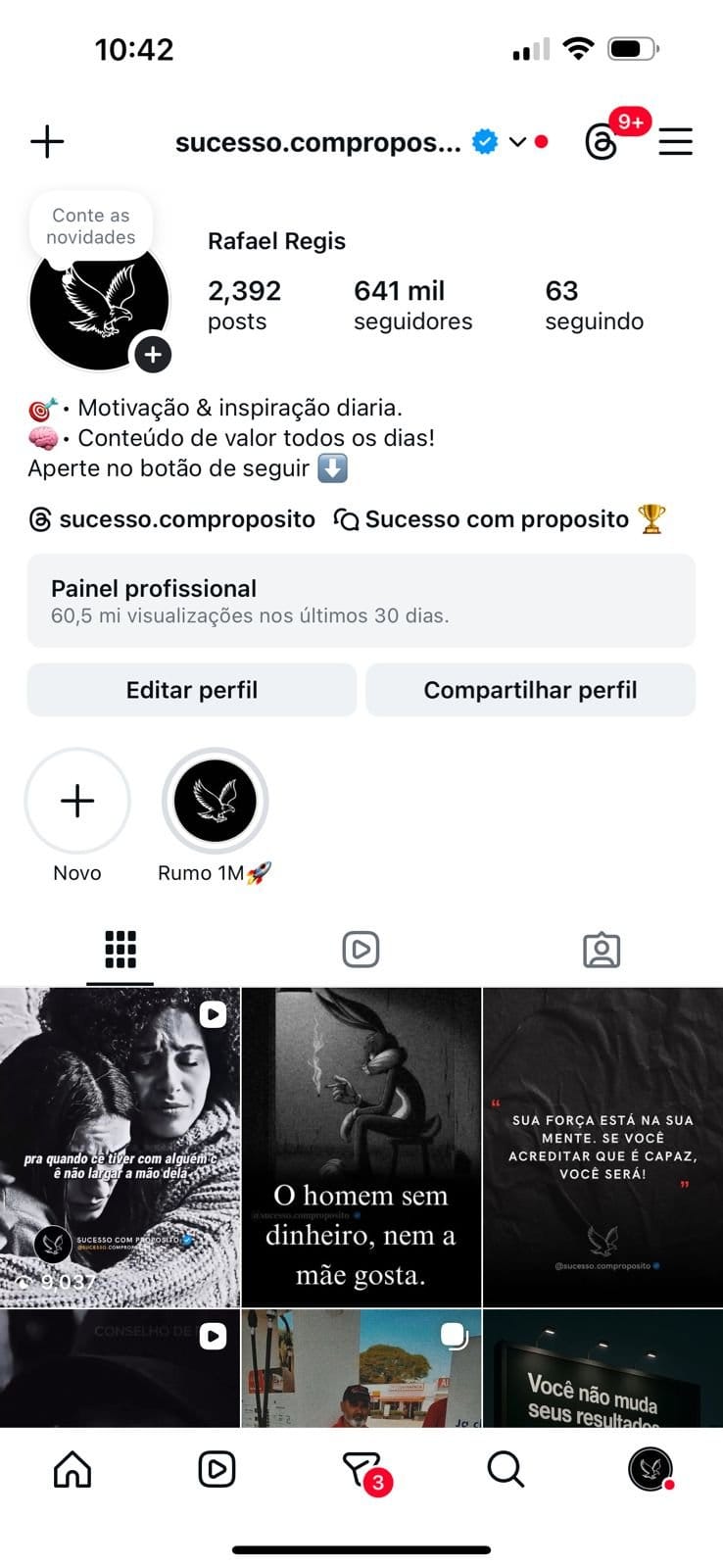Tap the home icon in bottom navigation
This screenshot has width=723, height=1568.
coord(72,1469)
